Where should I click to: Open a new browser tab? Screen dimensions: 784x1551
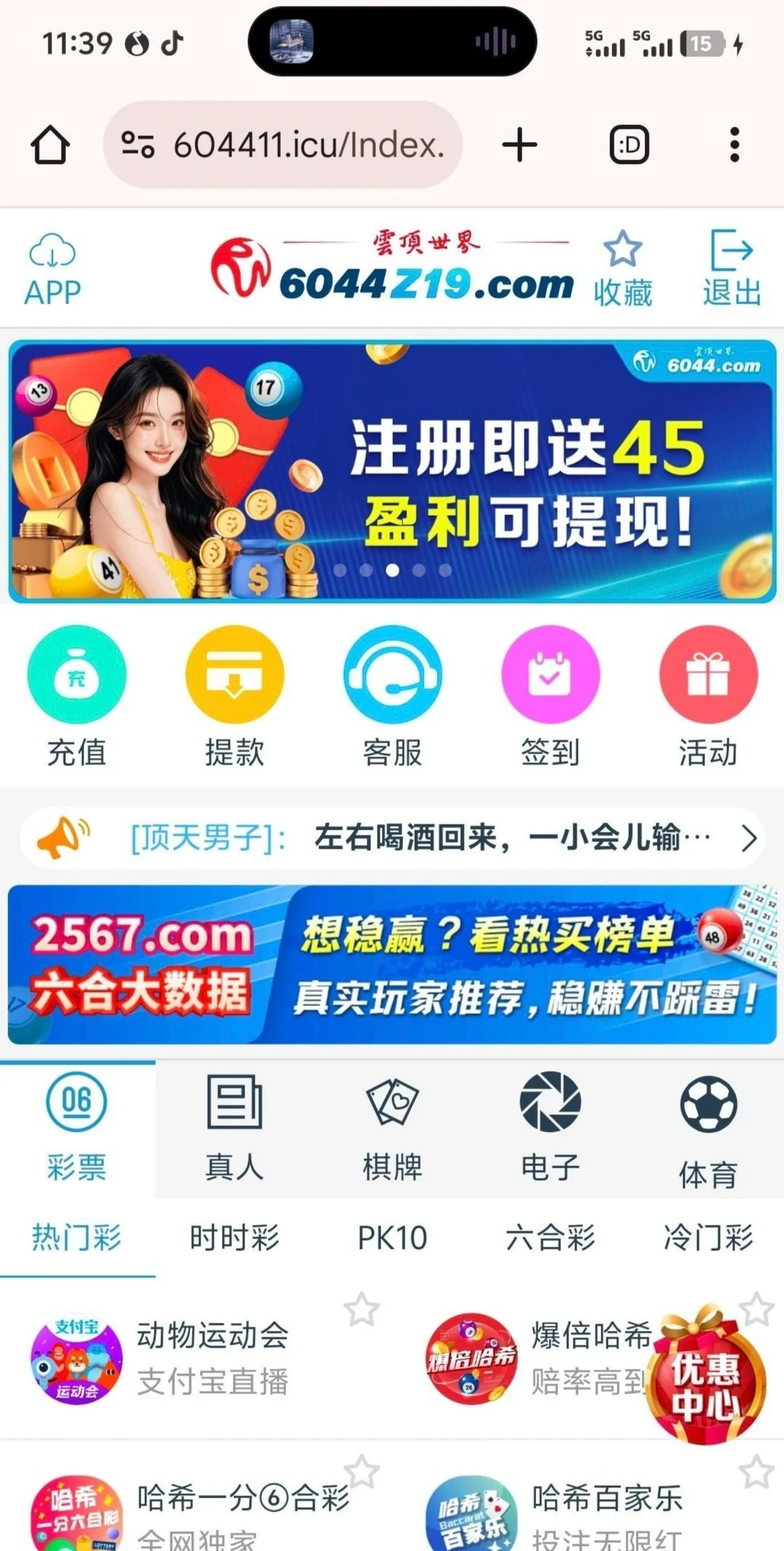point(520,145)
